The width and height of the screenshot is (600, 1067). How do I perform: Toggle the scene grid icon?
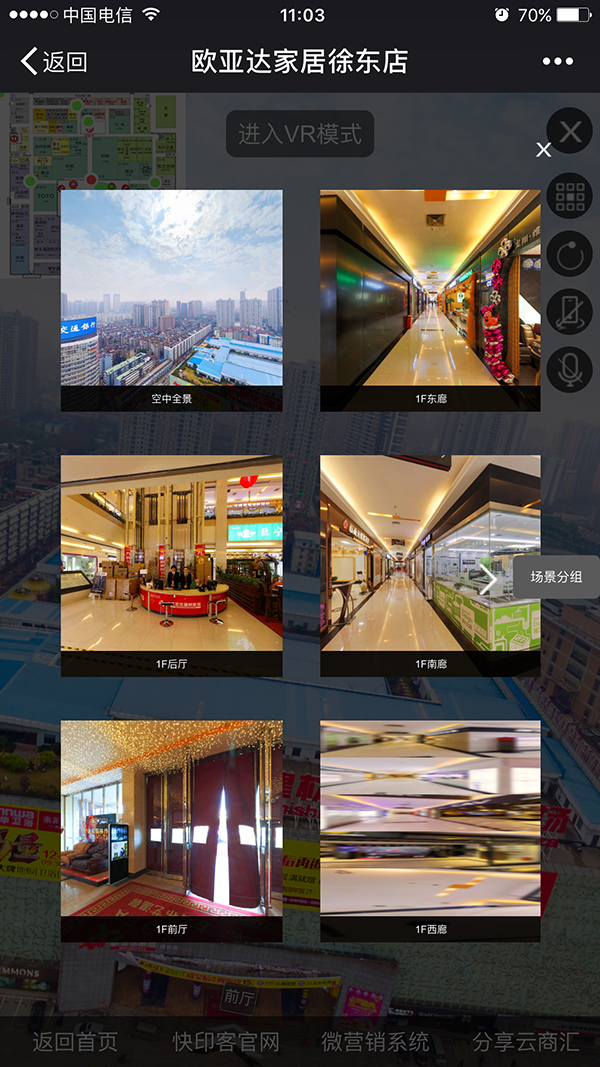click(x=570, y=195)
